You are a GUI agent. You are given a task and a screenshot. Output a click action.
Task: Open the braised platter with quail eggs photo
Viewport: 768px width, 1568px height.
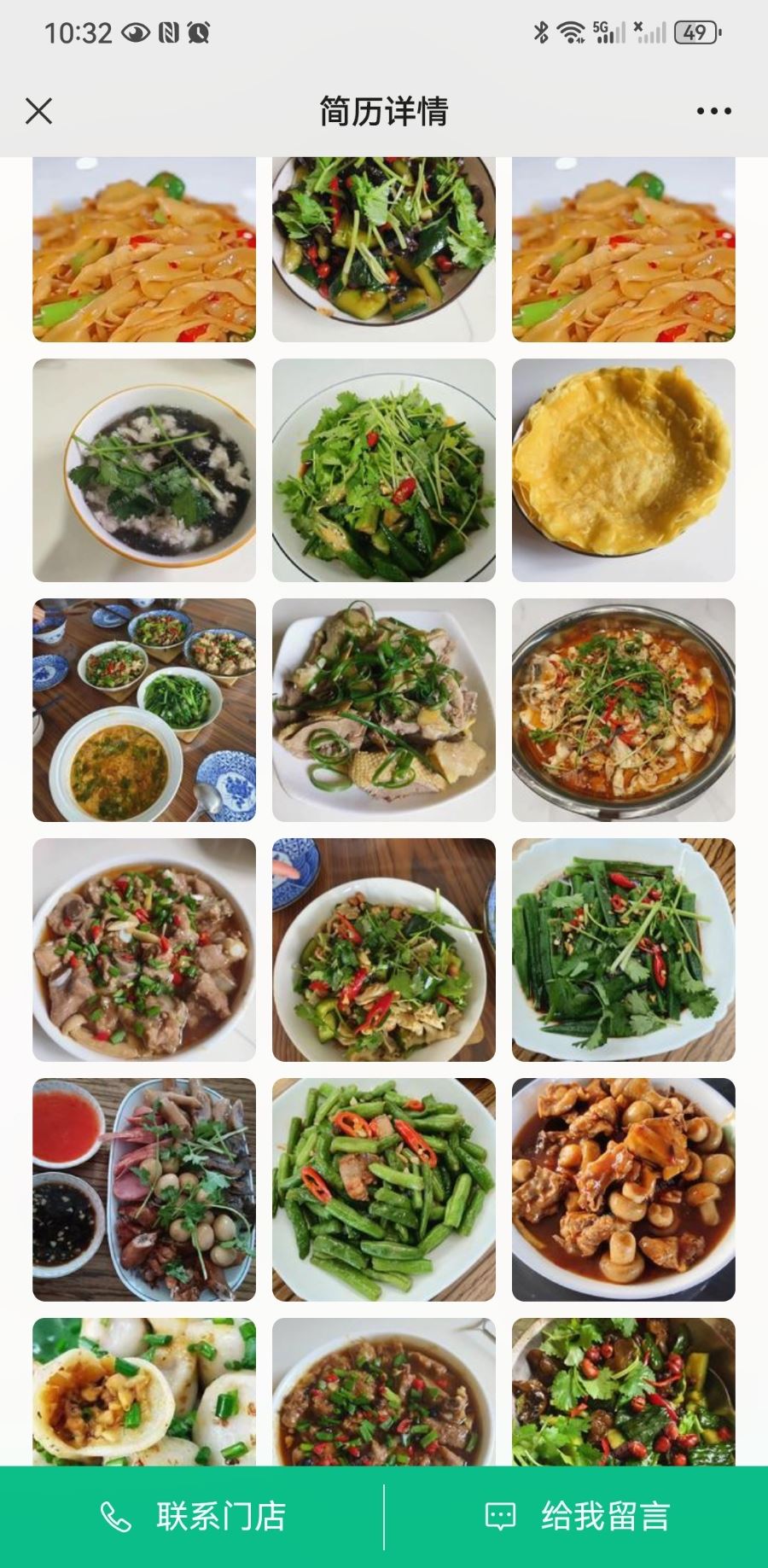pyautogui.click(x=144, y=1189)
